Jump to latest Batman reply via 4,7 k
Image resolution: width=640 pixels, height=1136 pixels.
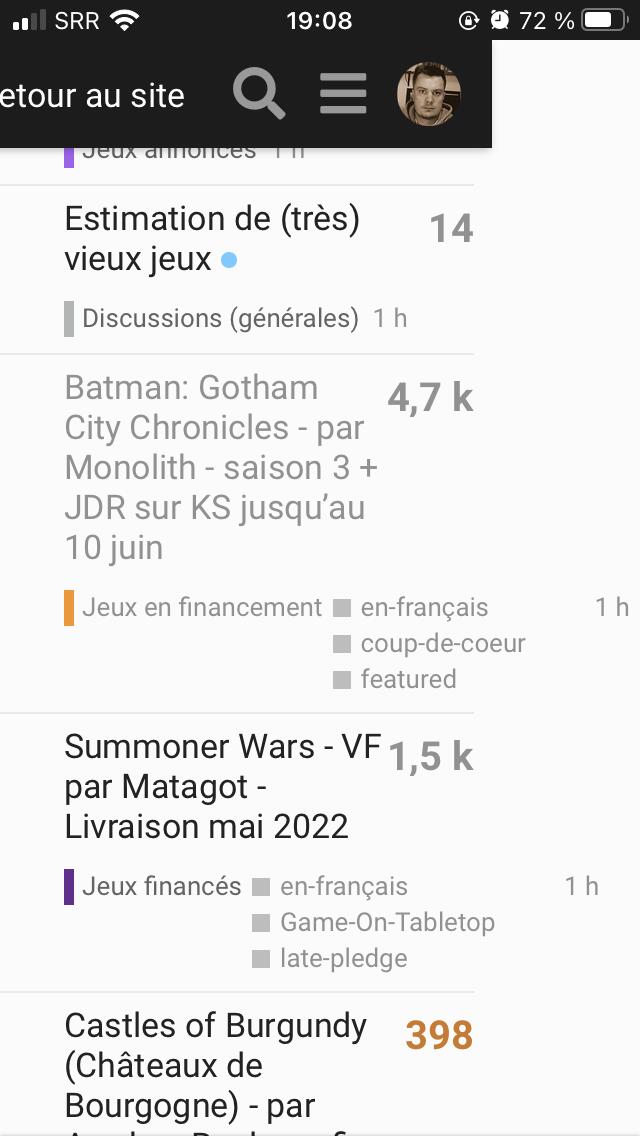[x=431, y=398]
